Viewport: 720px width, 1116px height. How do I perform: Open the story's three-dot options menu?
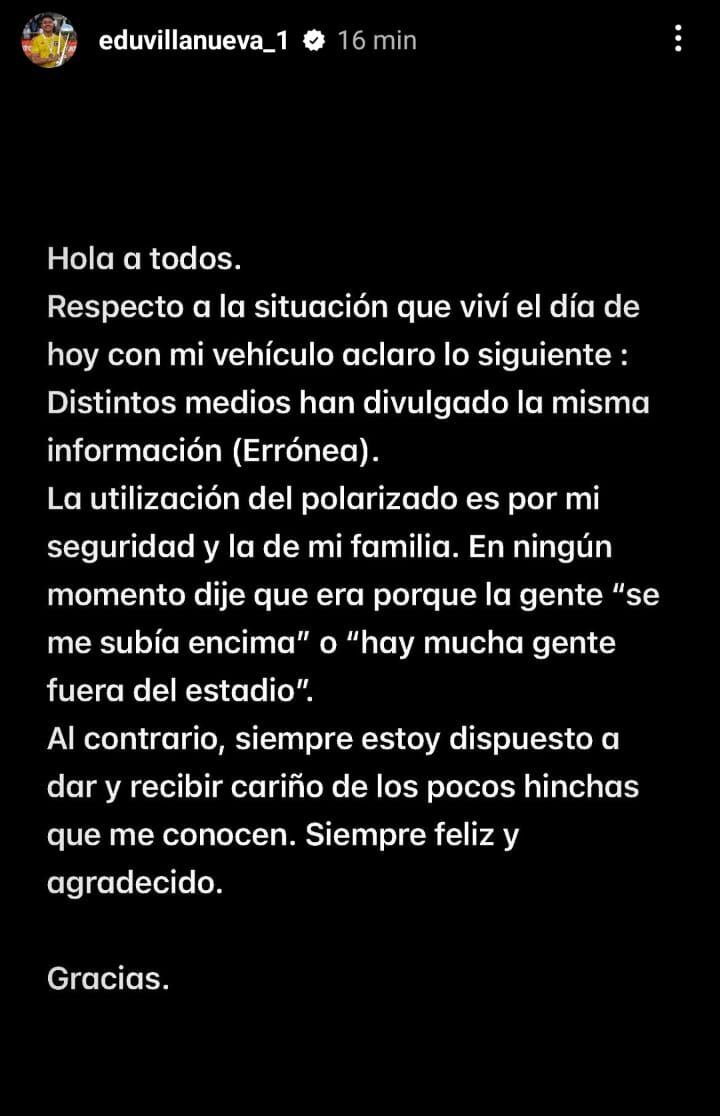(678, 38)
